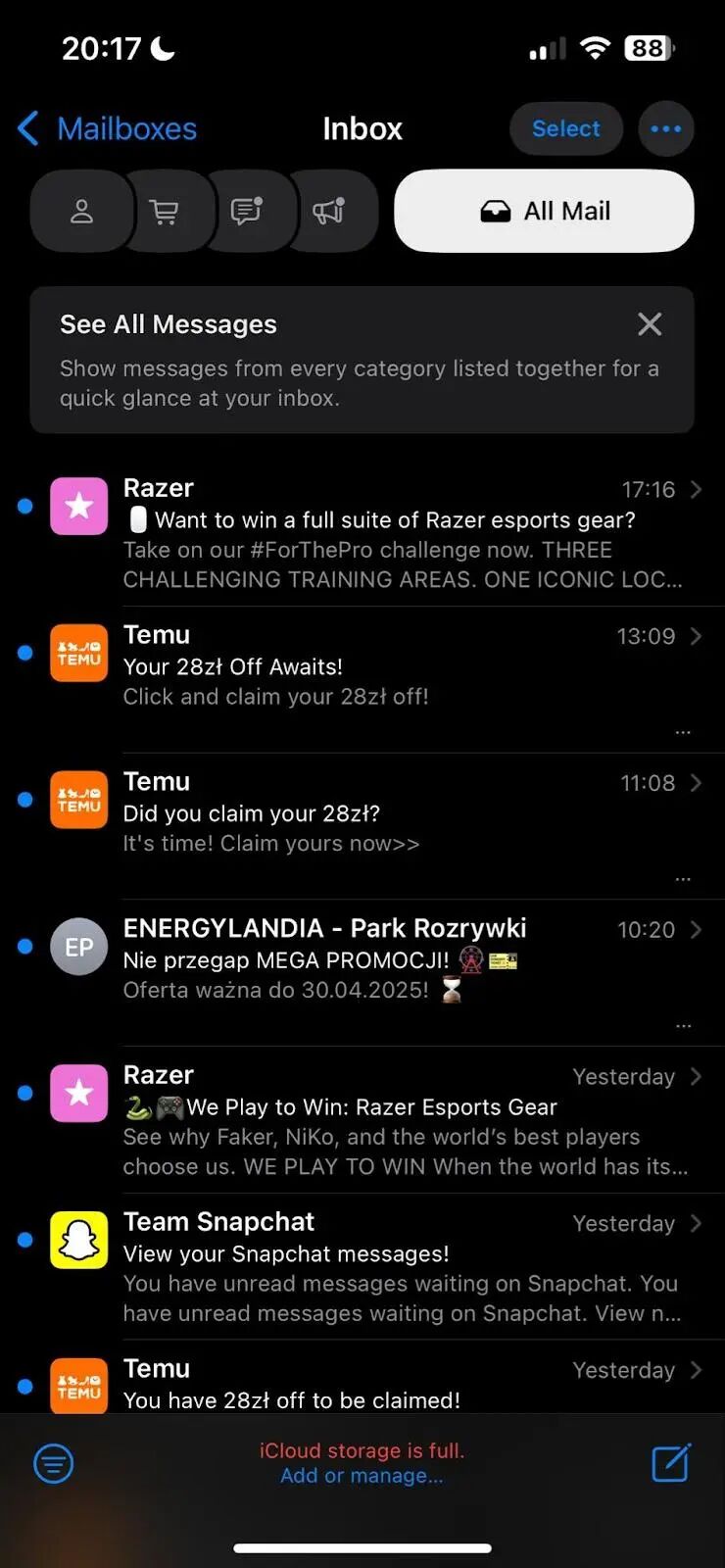The width and height of the screenshot is (725, 1568).
Task: Dismiss the See All Messages banner
Action: [650, 324]
